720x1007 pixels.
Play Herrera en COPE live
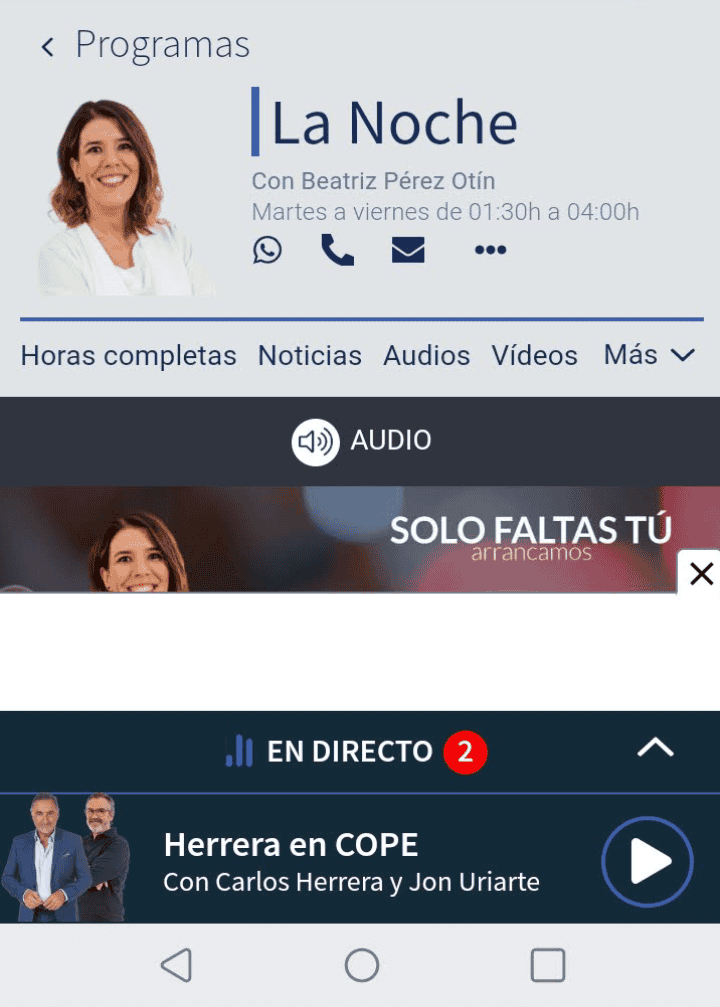(x=647, y=862)
